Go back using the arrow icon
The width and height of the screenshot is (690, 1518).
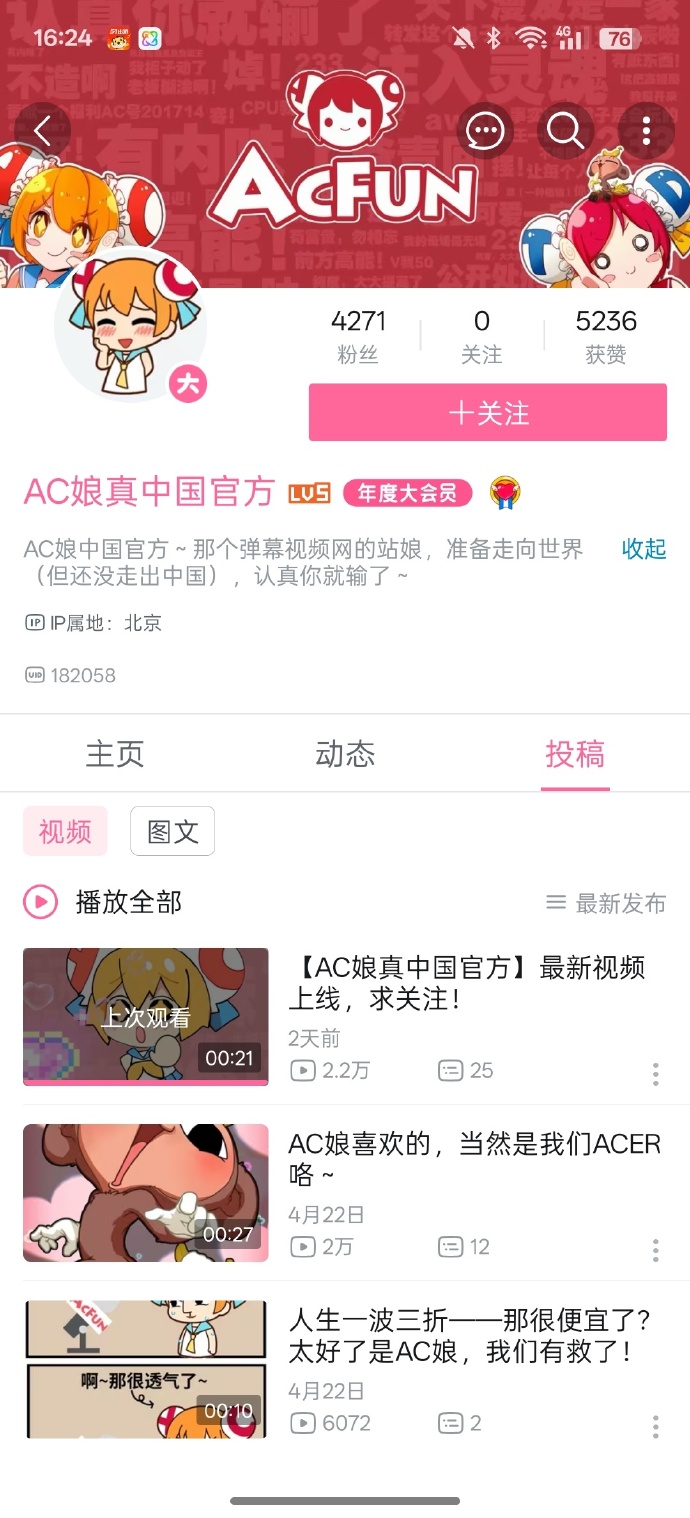(42, 131)
